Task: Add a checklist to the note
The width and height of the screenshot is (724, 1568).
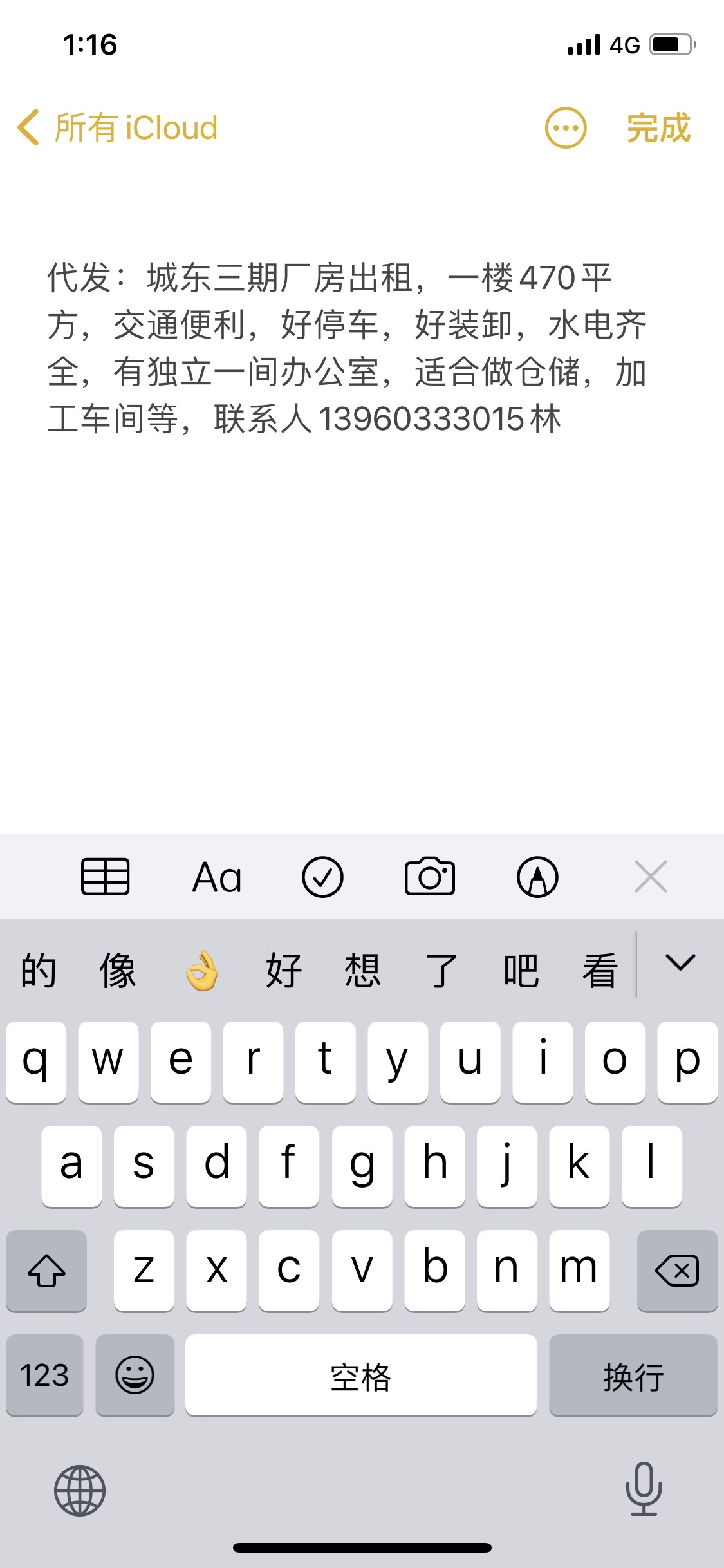Action: click(322, 877)
